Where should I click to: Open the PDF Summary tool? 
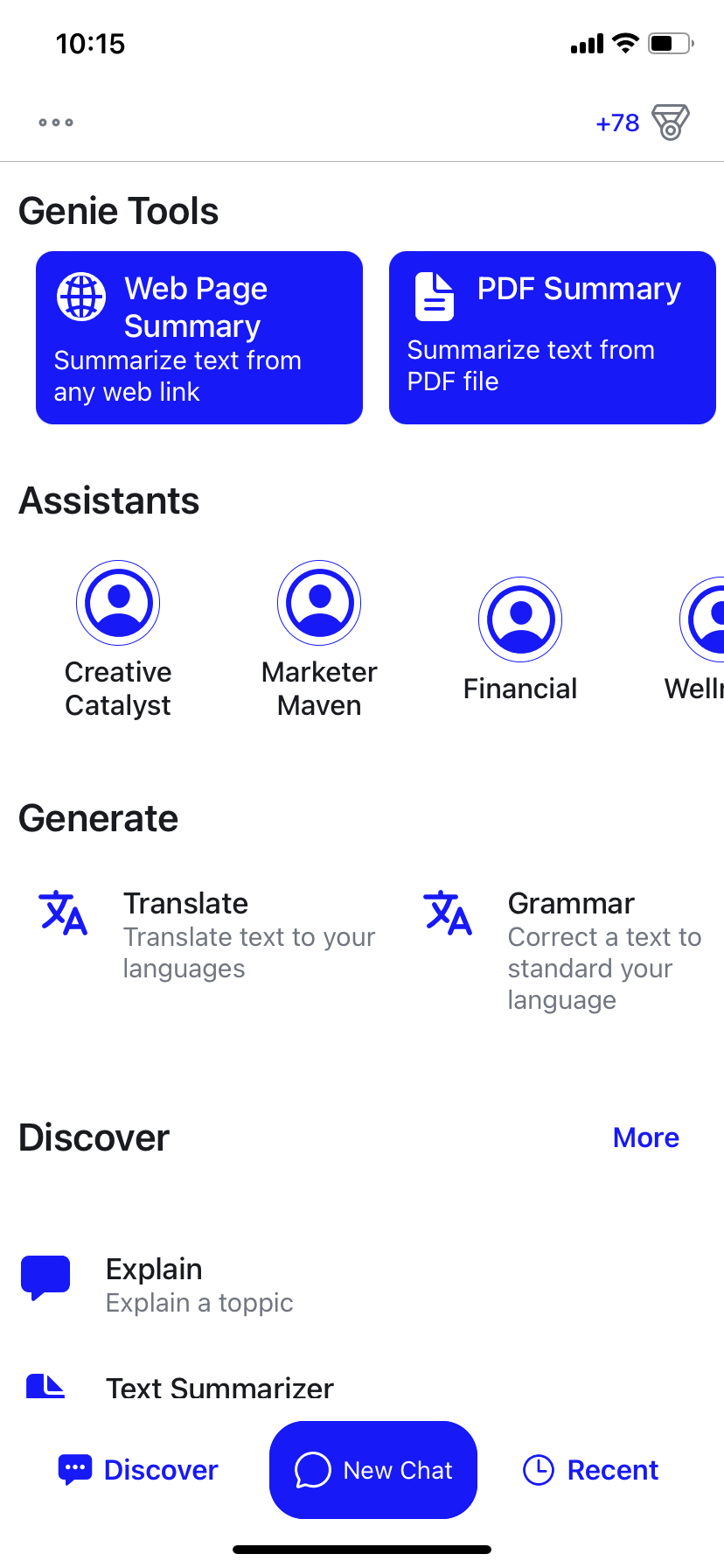[553, 338]
